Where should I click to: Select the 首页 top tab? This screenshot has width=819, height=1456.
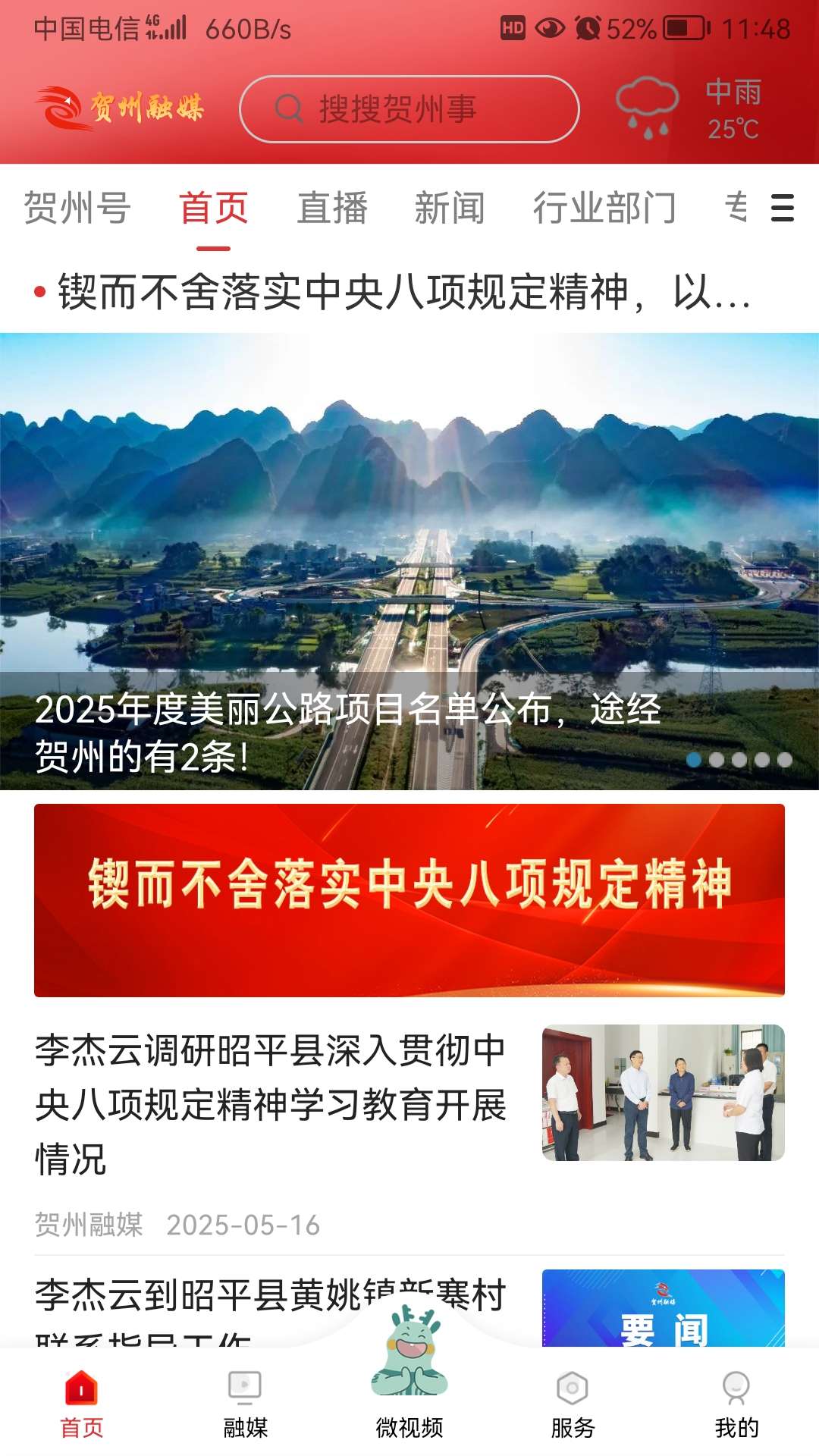point(213,209)
